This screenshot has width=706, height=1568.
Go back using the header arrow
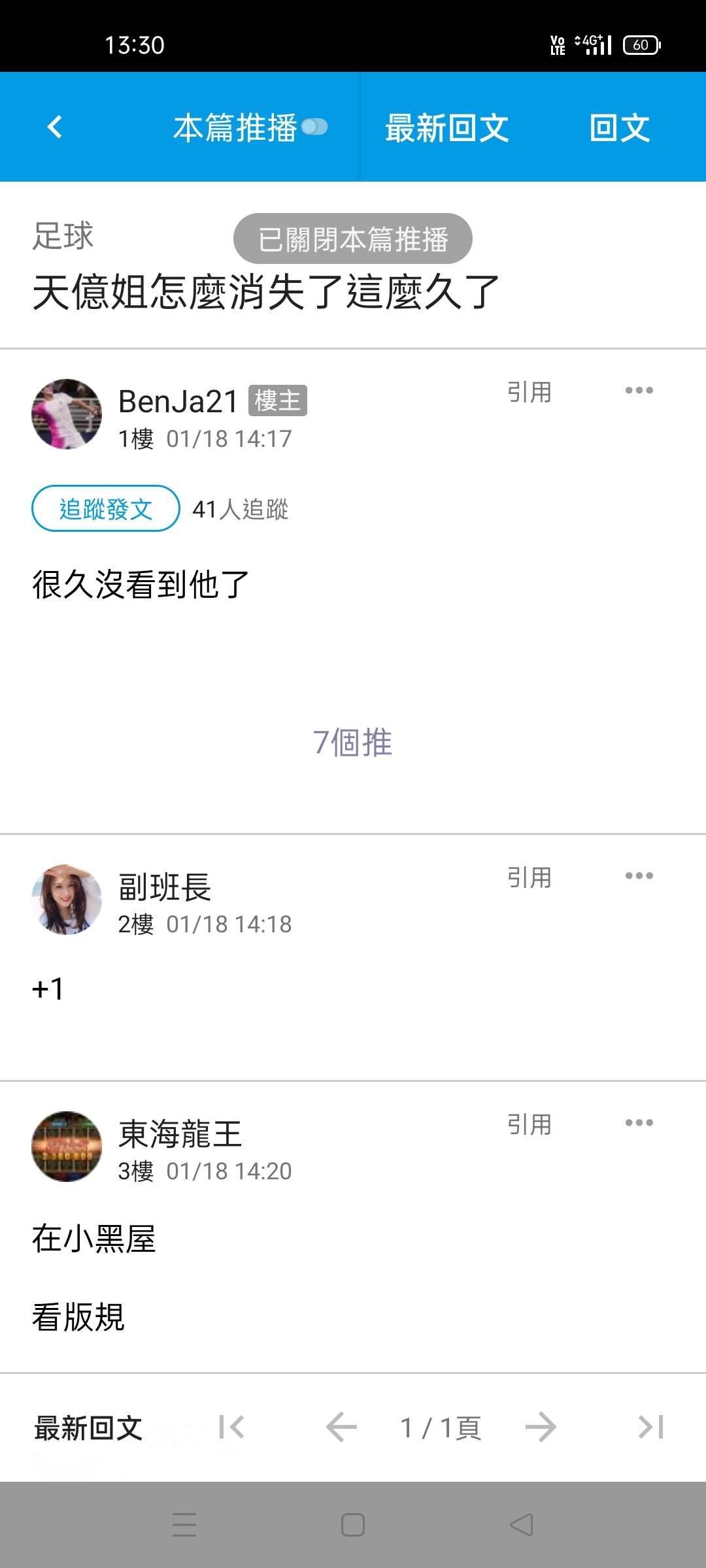coord(55,127)
